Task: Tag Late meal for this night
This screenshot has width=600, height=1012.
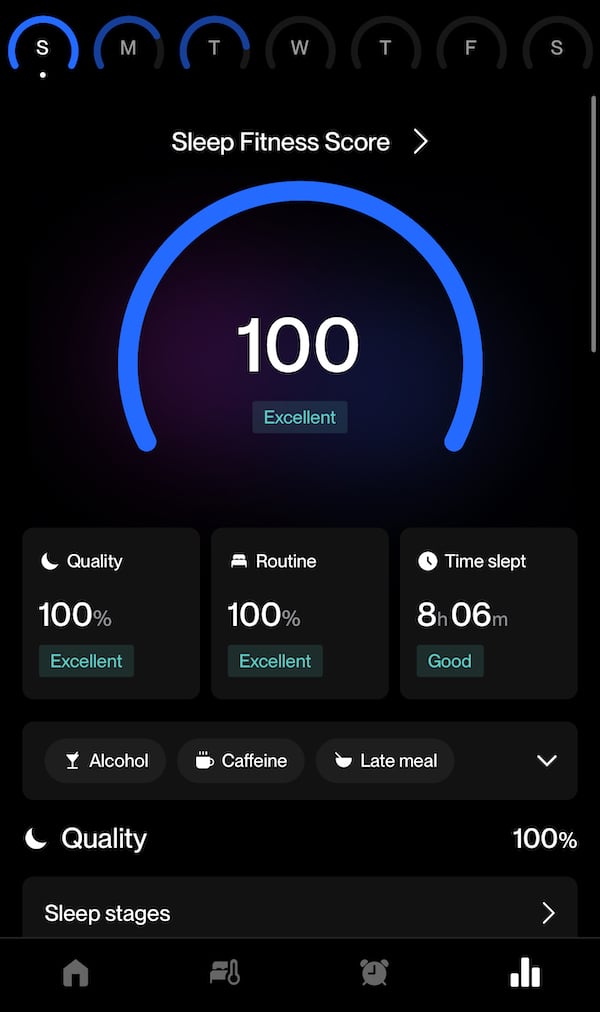Action: tap(385, 761)
